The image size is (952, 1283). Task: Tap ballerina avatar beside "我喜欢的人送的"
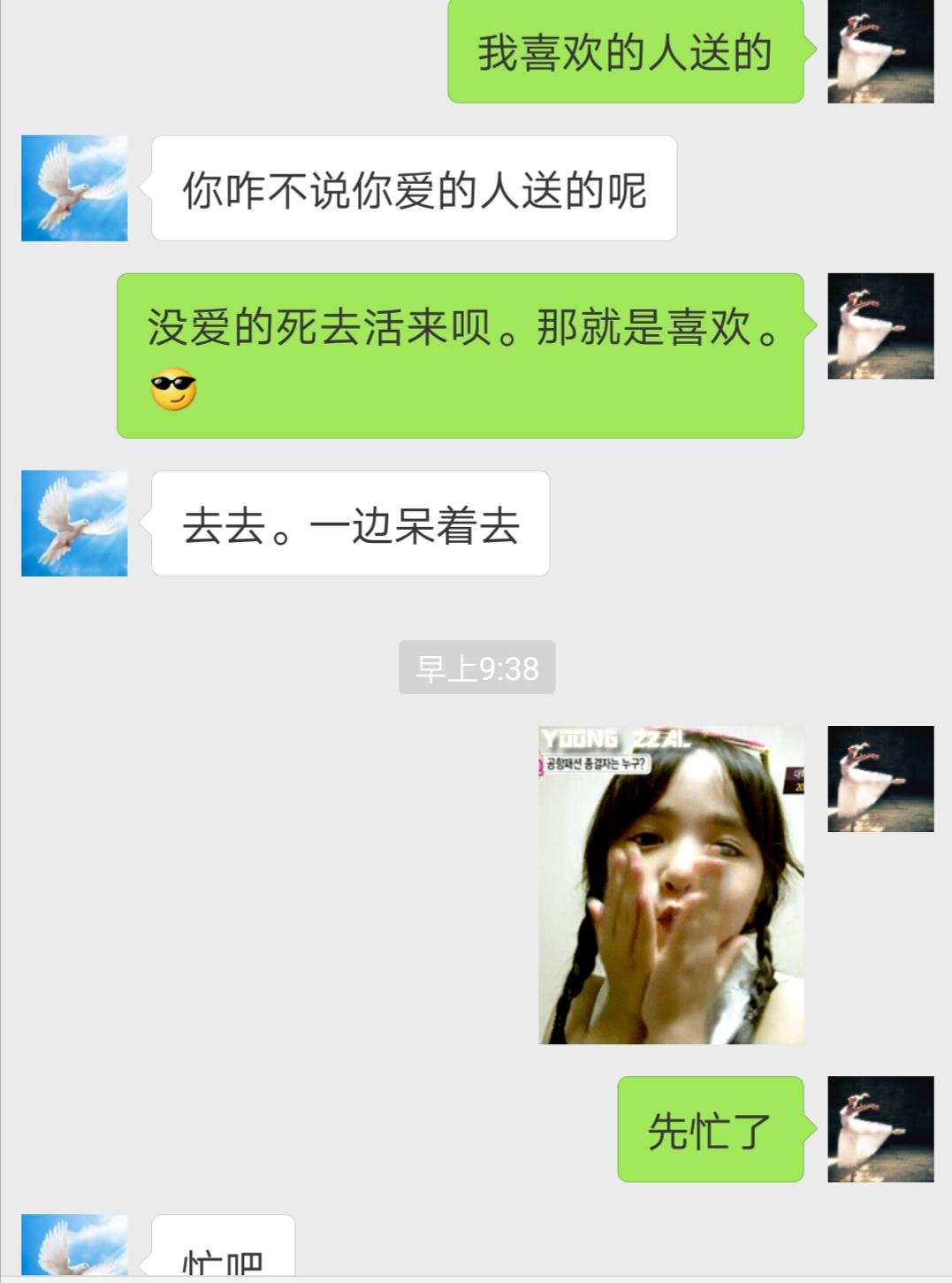[880, 51]
